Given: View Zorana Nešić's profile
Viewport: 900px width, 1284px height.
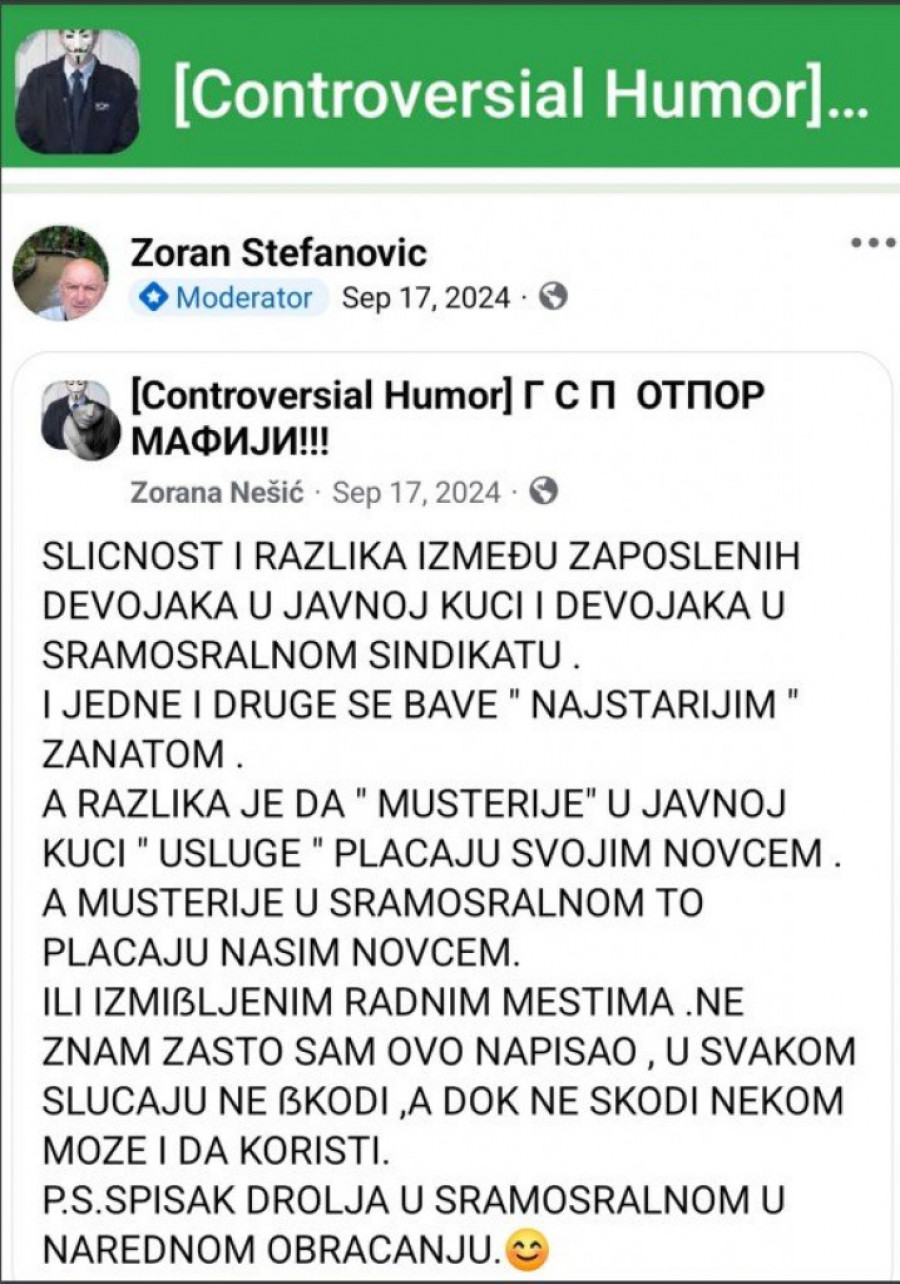Looking at the screenshot, I should click(x=216, y=492).
